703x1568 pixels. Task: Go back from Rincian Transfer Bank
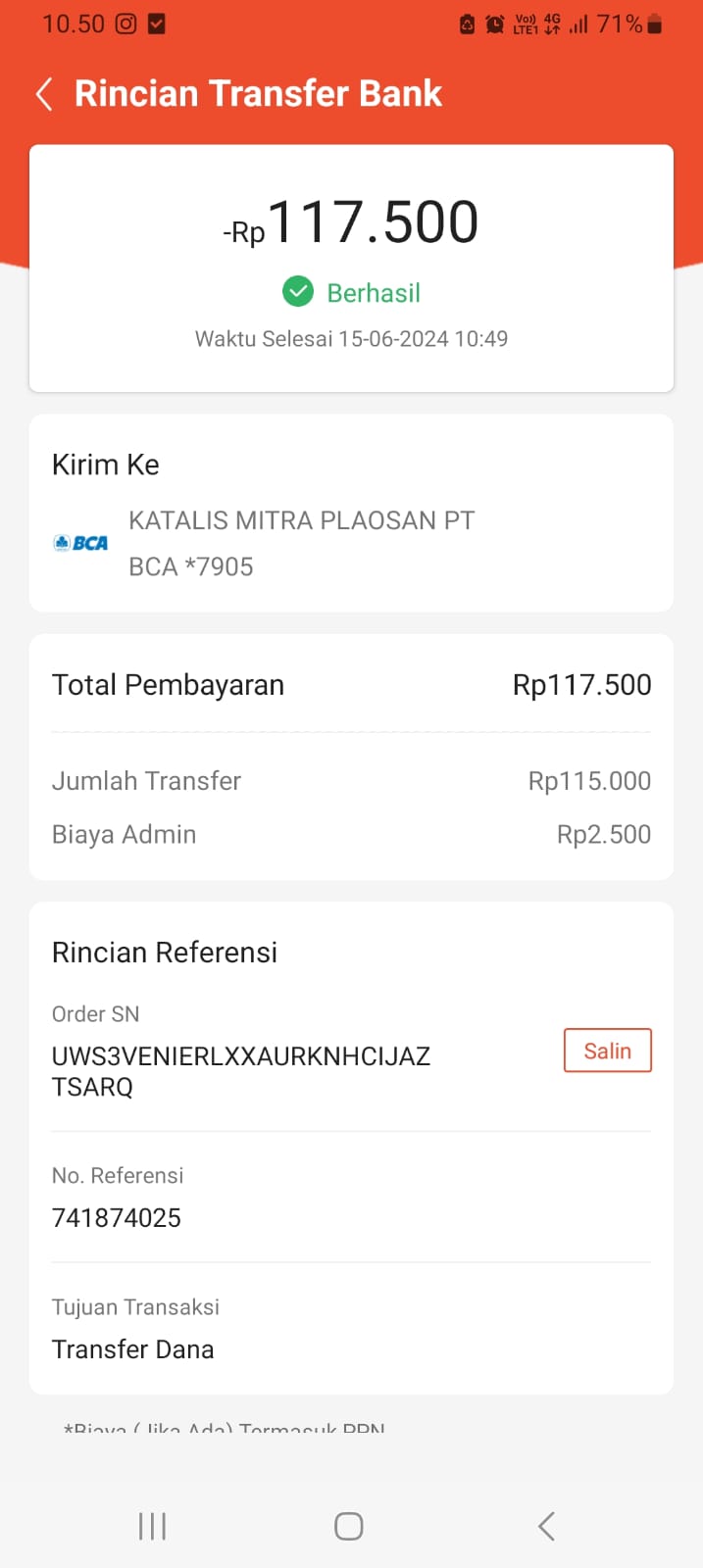point(44,94)
